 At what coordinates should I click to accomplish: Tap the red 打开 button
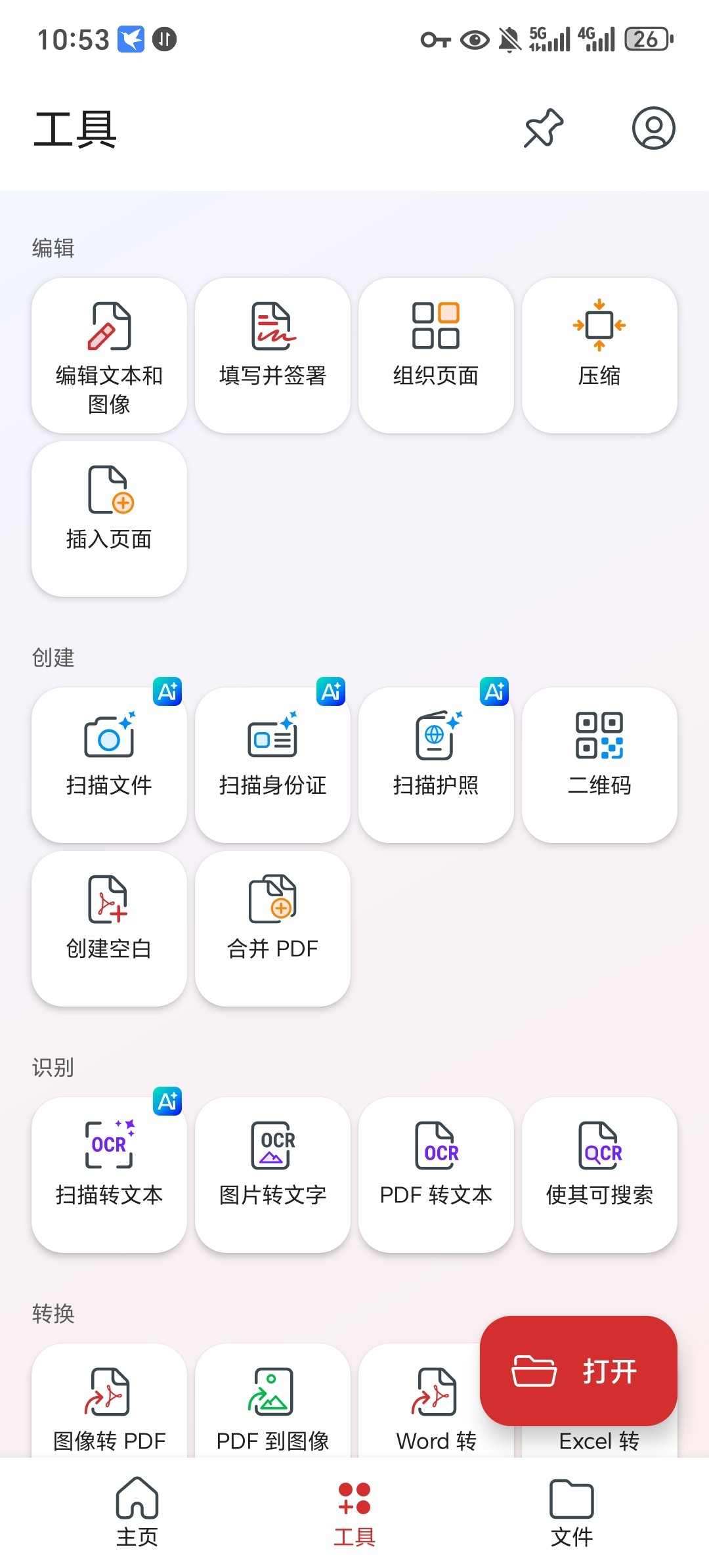click(578, 1371)
